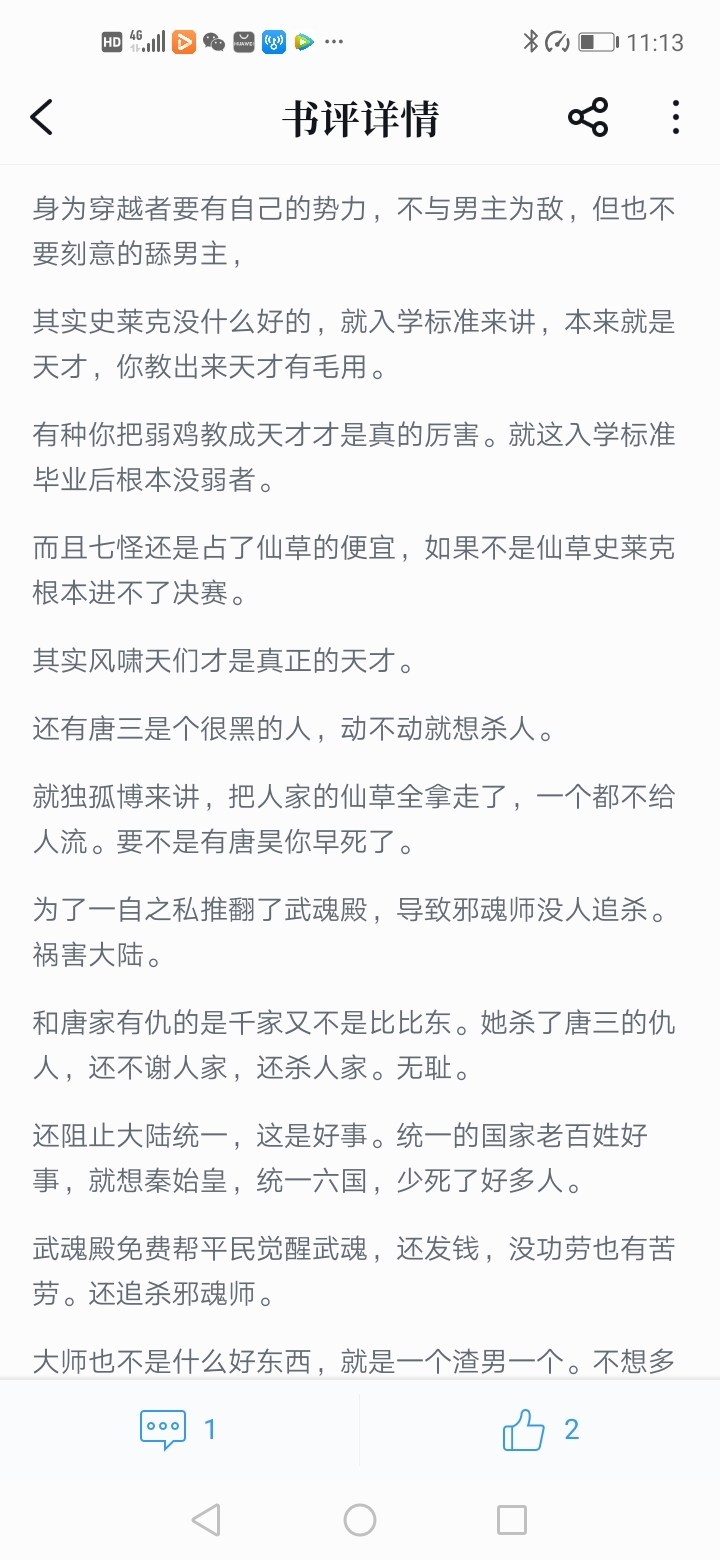Tap the system back button
This screenshot has height=1560, width=720.
tap(206, 1520)
